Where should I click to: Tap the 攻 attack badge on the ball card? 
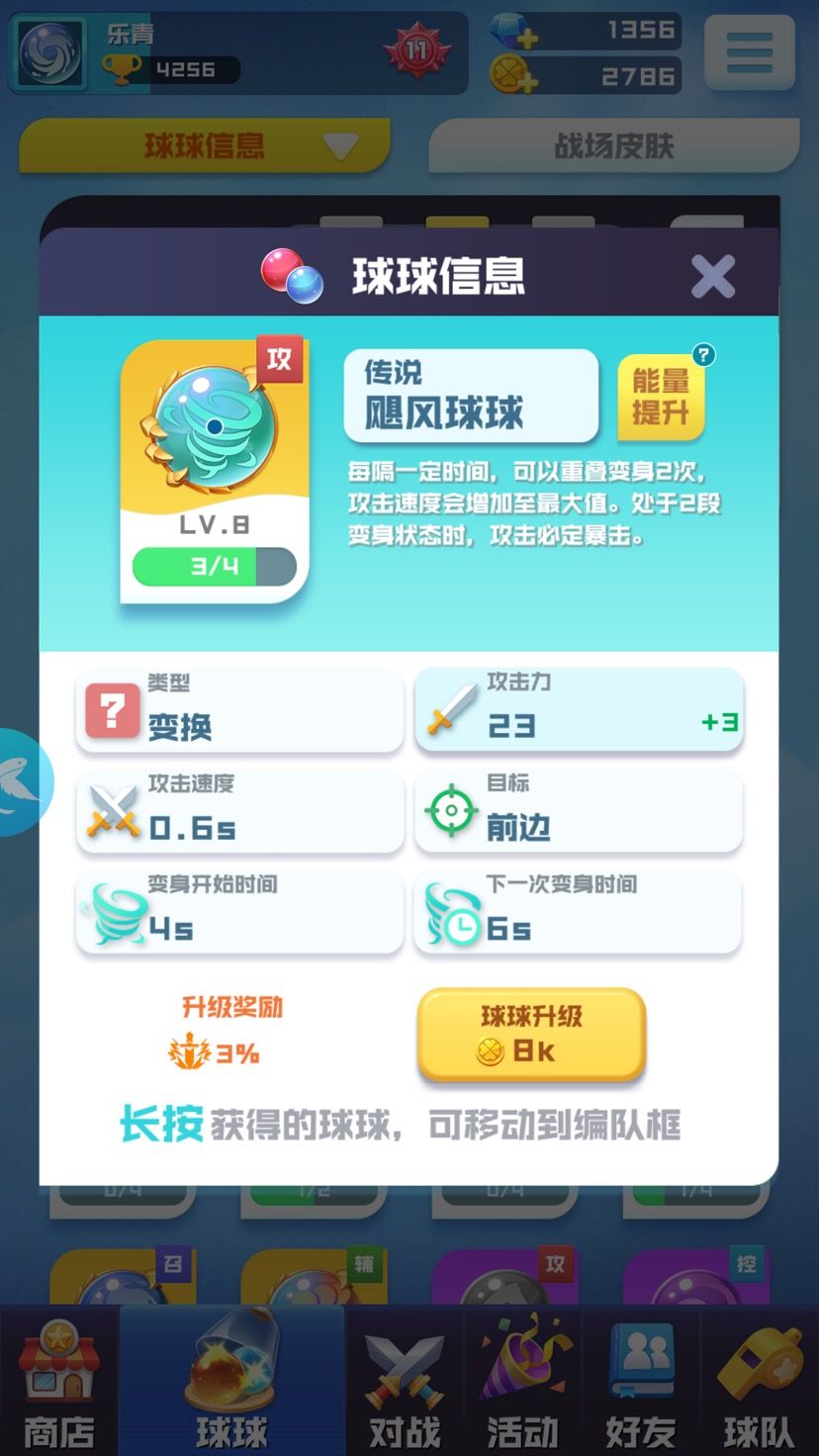click(281, 360)
